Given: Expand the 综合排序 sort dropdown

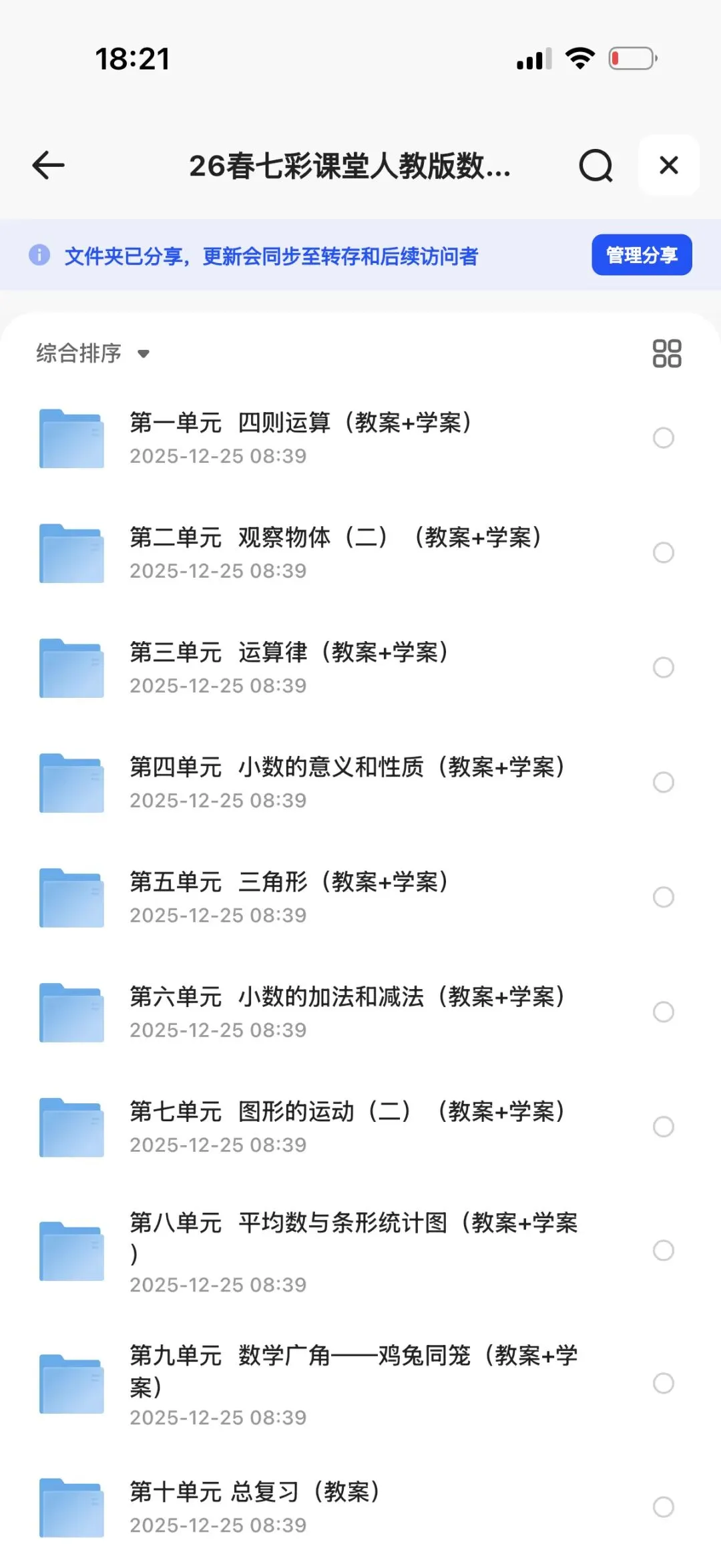Looking at the screenshot, I should pyautogui.click(x=93, y=353).
